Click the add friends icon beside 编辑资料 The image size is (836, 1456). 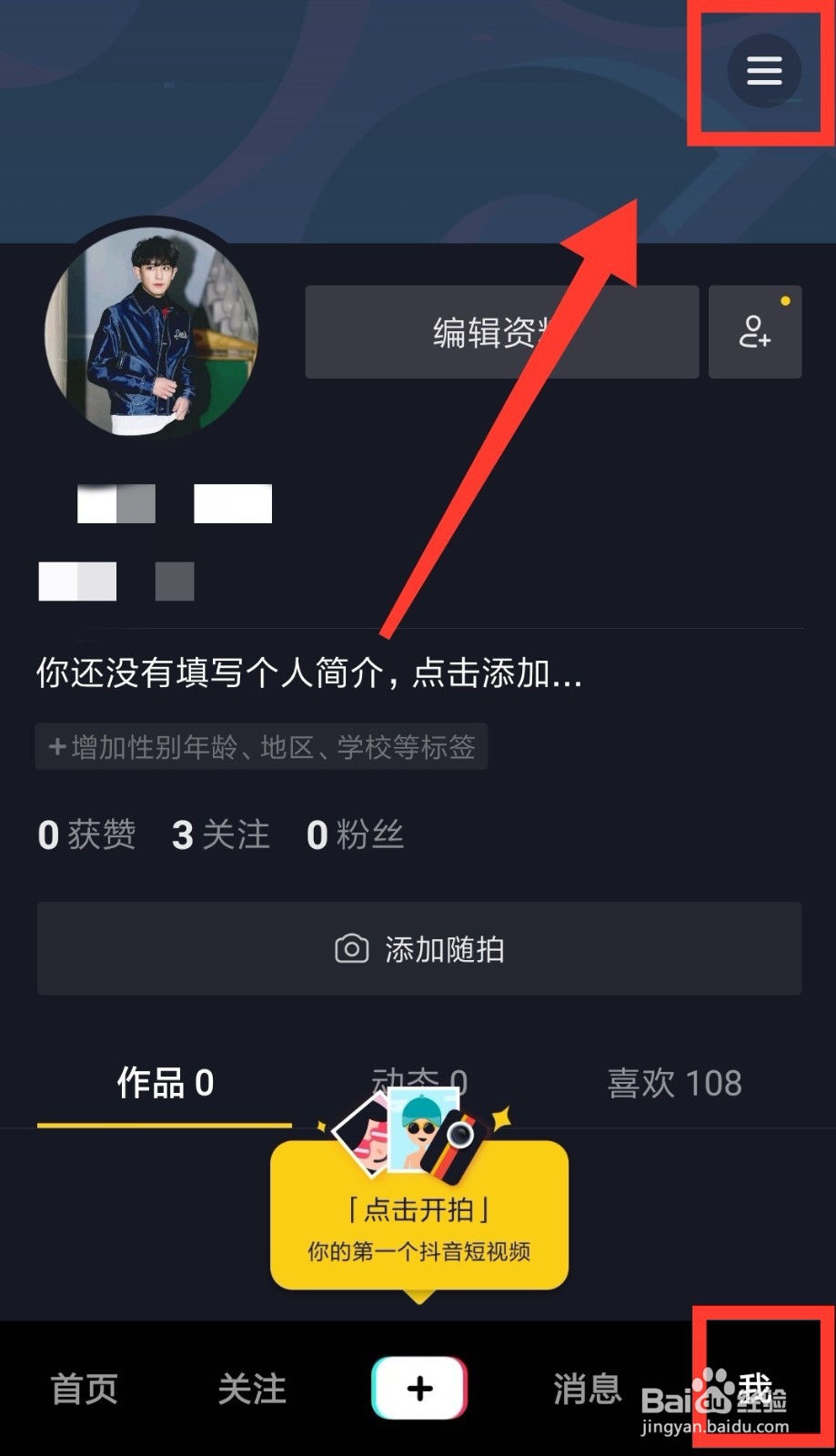(x=755, y=332)
